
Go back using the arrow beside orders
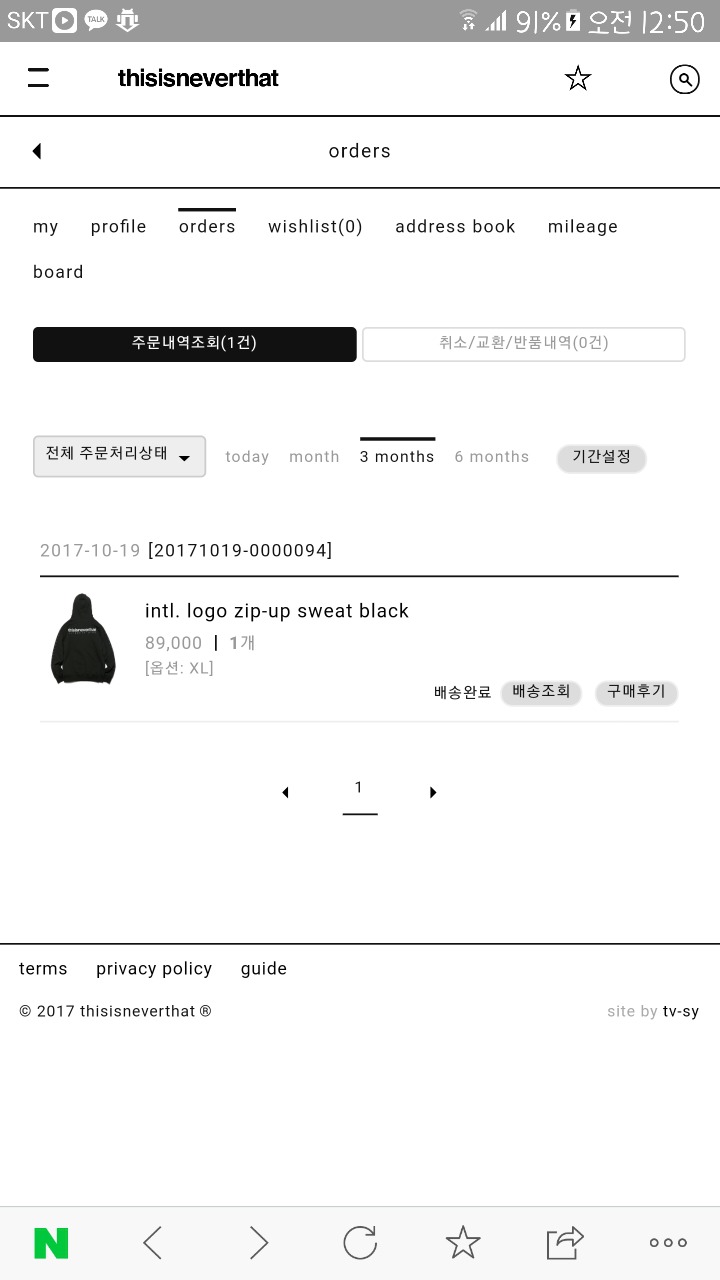point(37,151)
